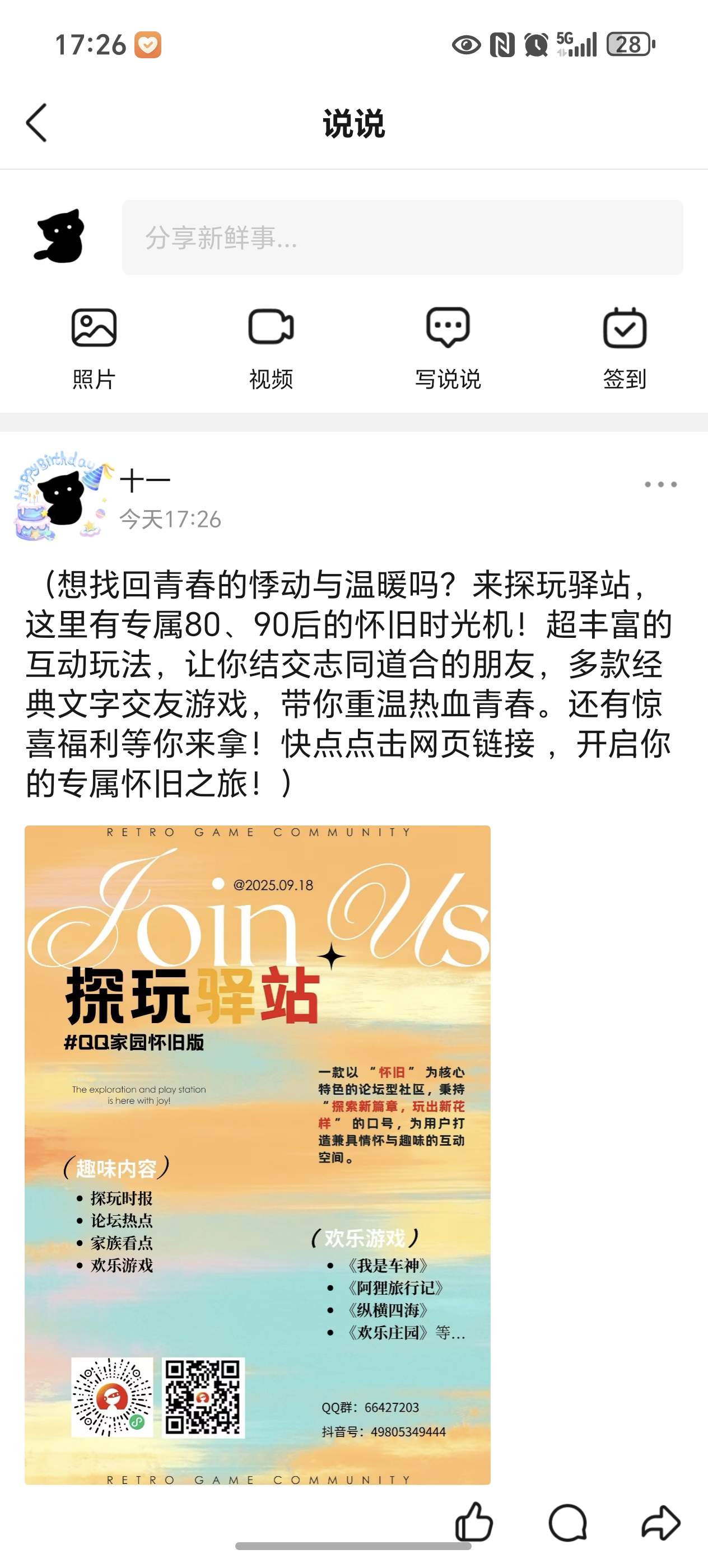Open the 照片 upload option
Image resolution: width=708 pixels, height=1568 pixels.
94,348
